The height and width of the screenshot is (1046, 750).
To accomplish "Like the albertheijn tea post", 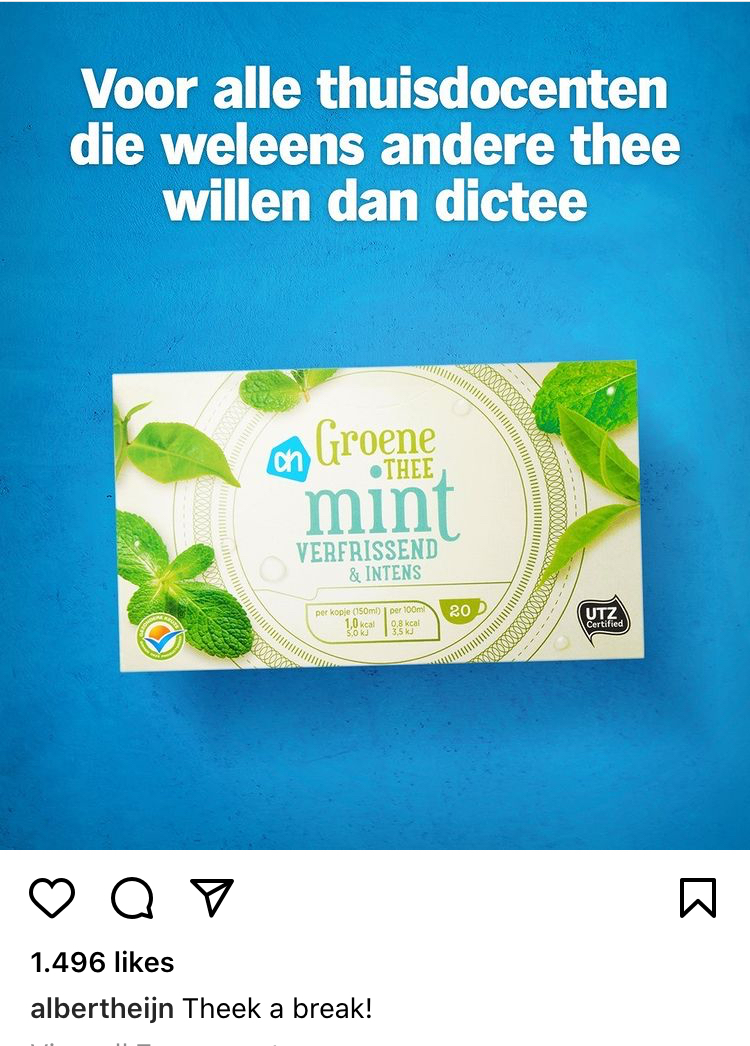I will pos(52,897).
